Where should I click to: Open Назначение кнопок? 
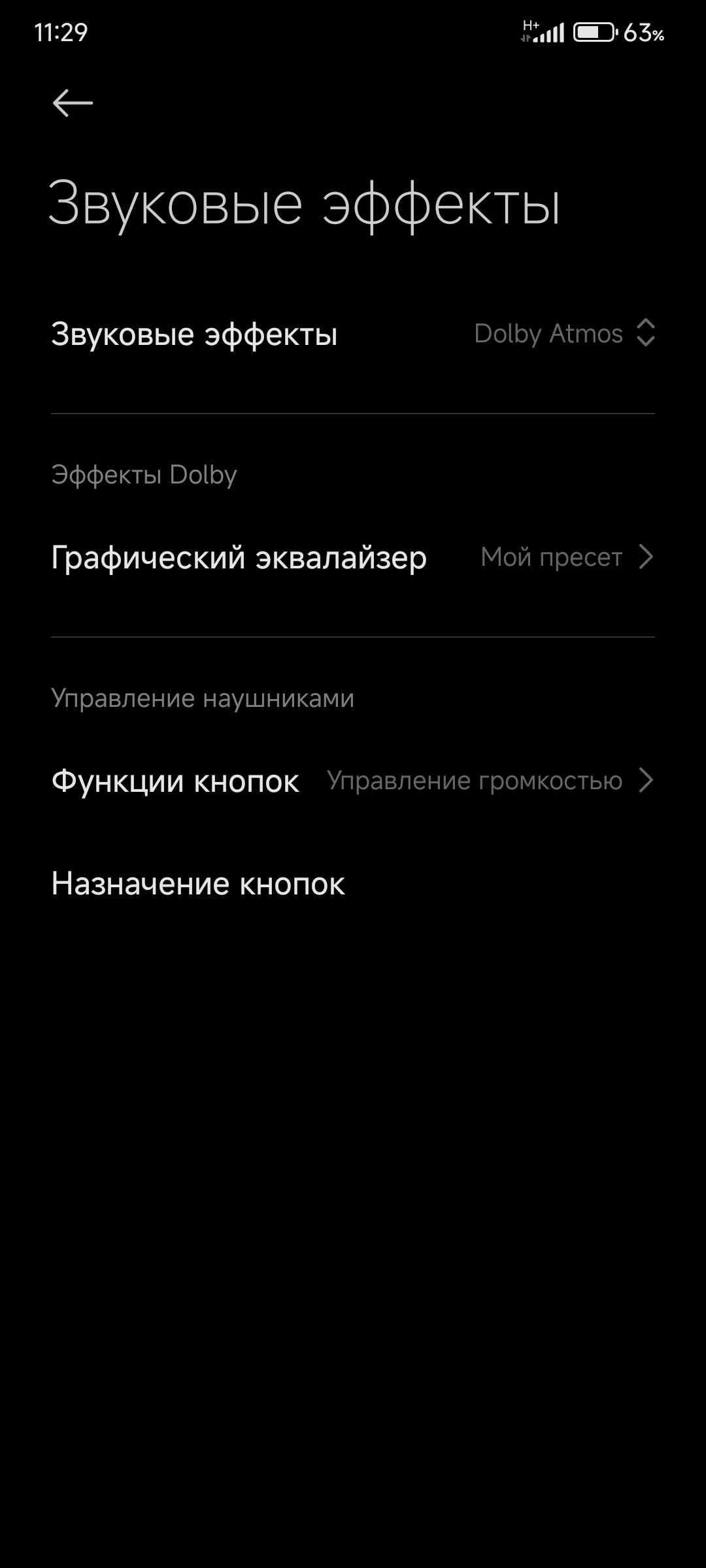pyautogui.click(x=353, y=884)
